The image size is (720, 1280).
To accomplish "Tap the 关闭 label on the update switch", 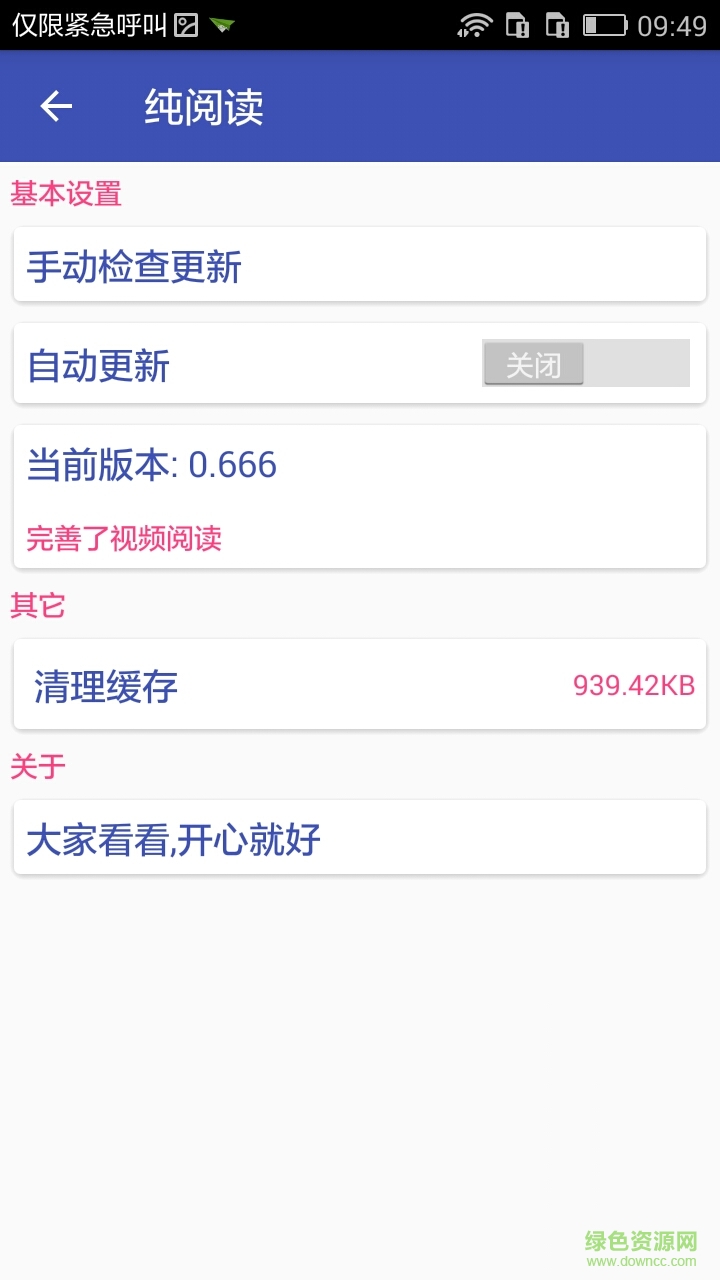I will point(533,362).
